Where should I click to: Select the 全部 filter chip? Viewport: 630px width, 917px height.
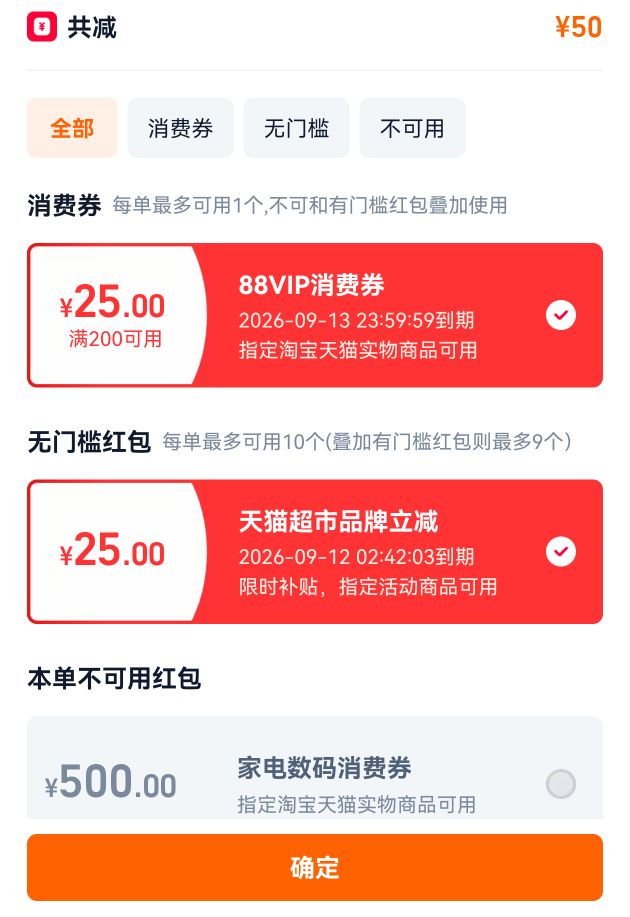[x=72, y=128]
